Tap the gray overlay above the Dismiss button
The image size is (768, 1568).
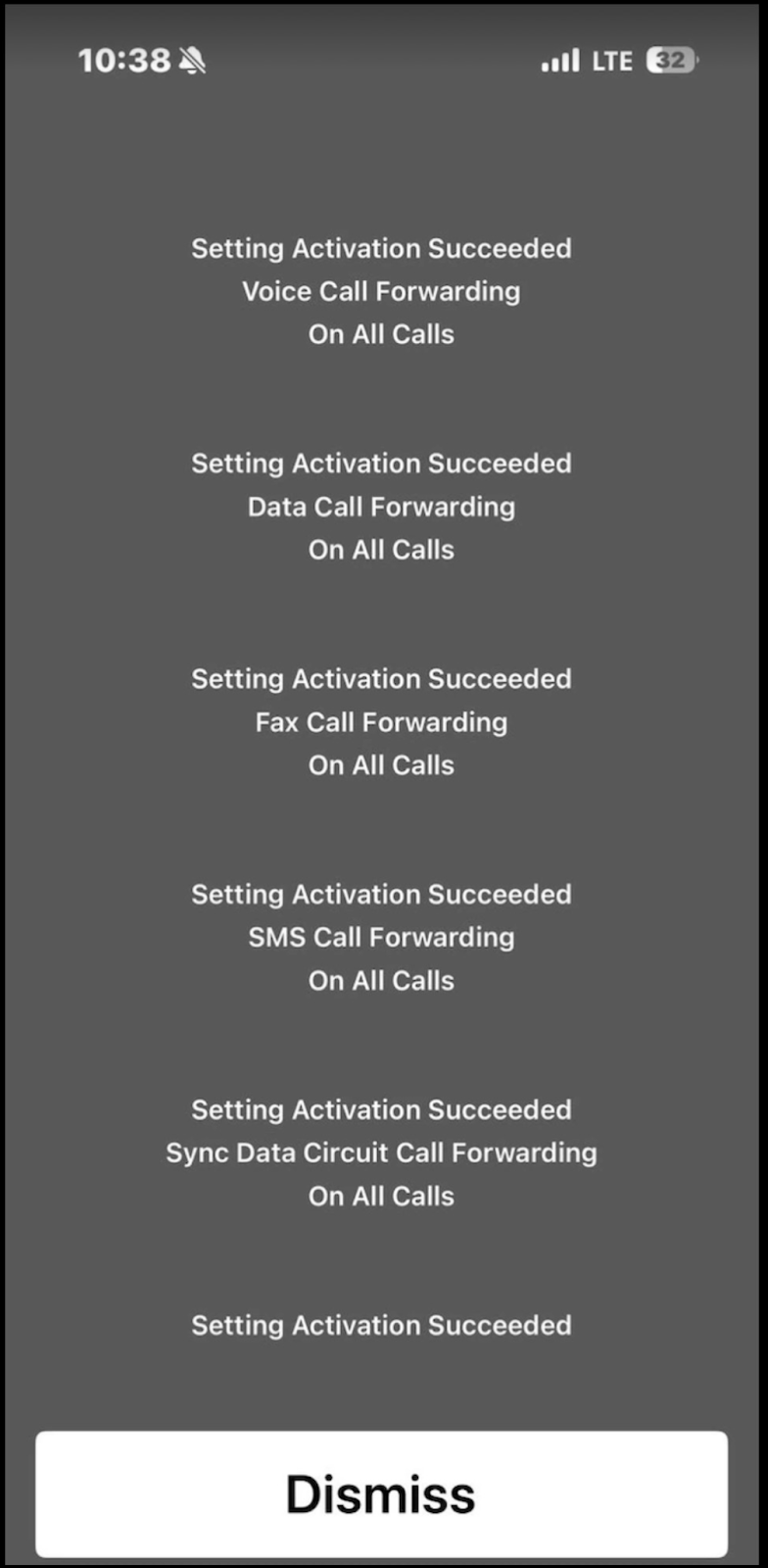381,1392
